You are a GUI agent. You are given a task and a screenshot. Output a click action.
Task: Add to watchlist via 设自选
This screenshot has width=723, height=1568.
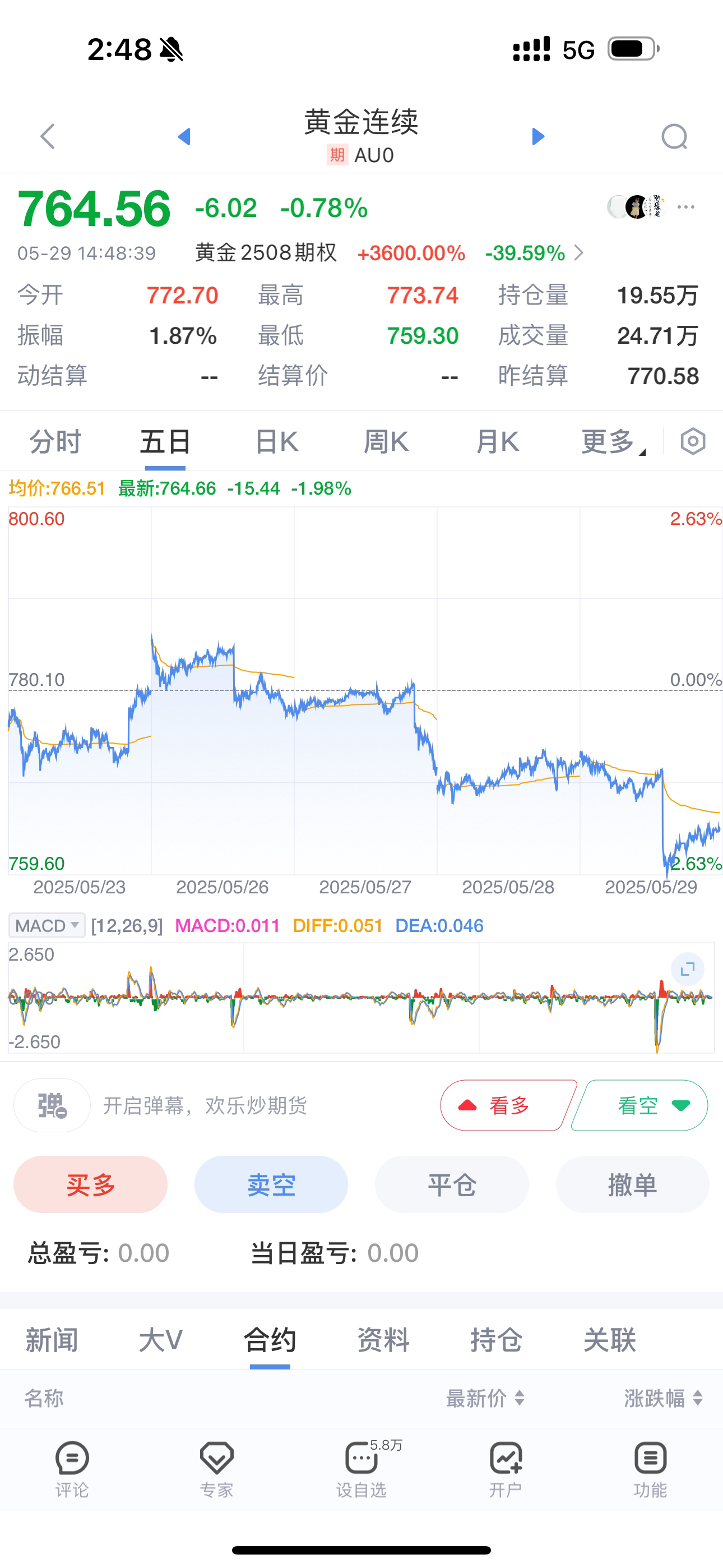[x=361, y=1470]
